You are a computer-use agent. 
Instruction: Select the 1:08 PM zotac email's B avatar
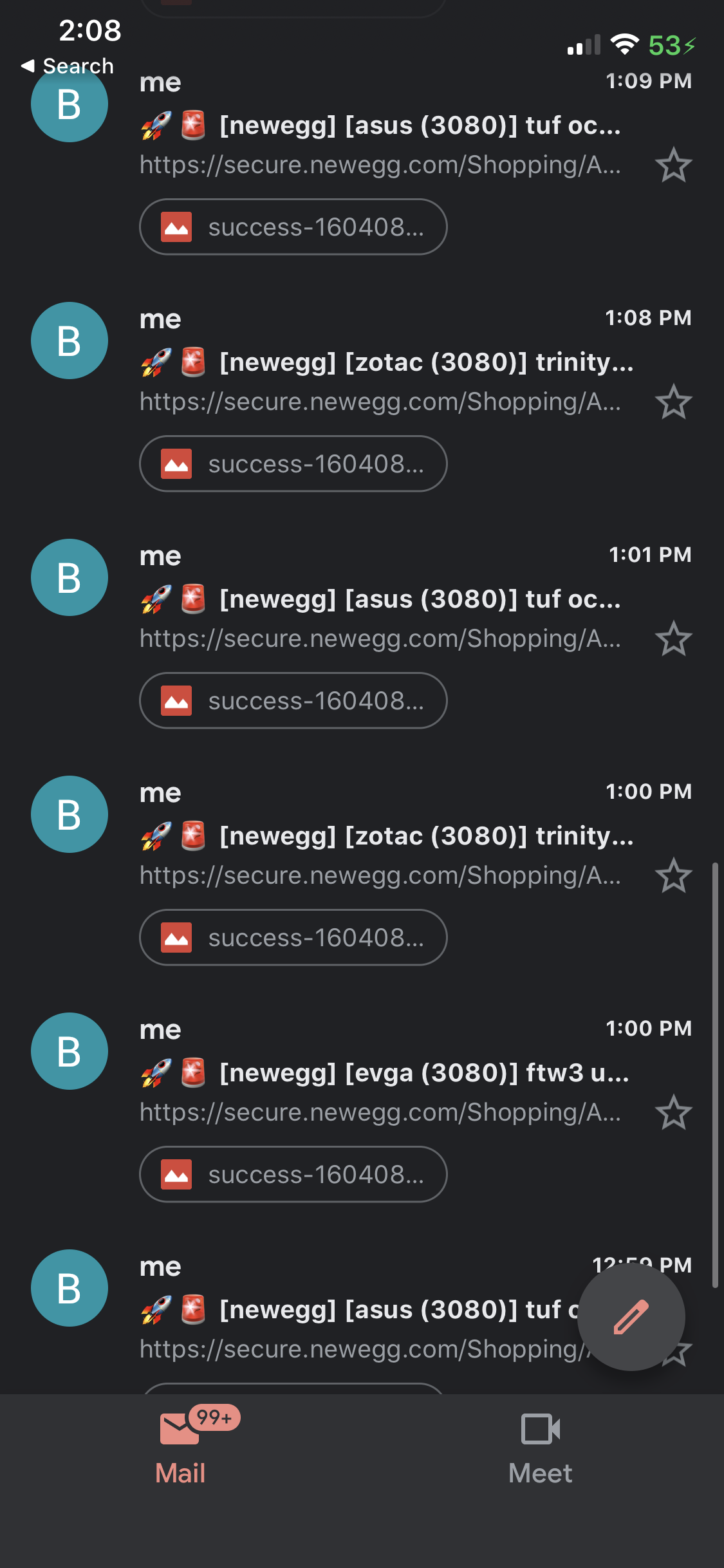pyautogui.click(x=70, y=341)
